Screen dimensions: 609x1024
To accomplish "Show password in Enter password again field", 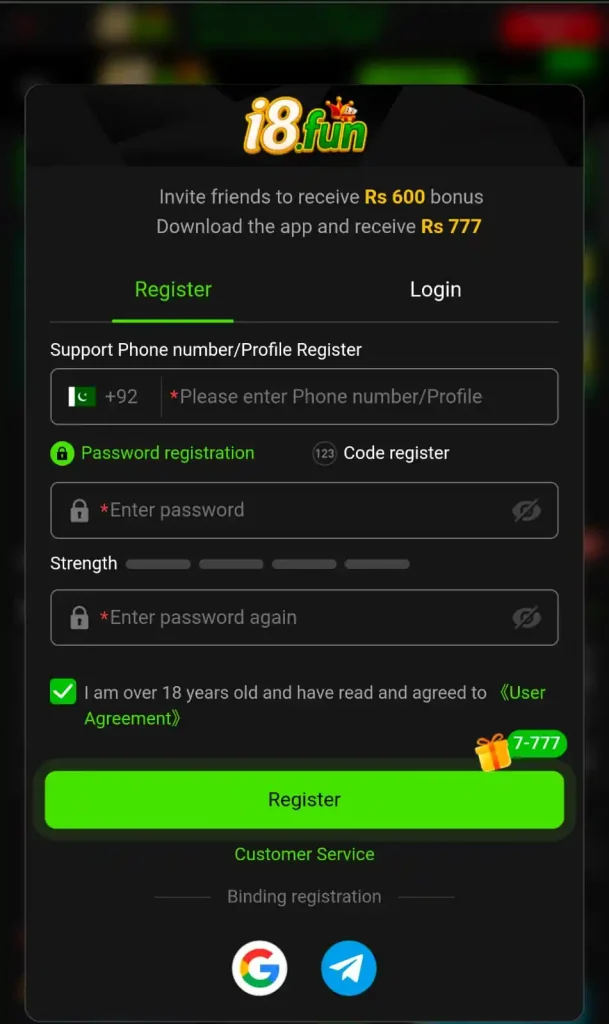I will tap(526, 617).
